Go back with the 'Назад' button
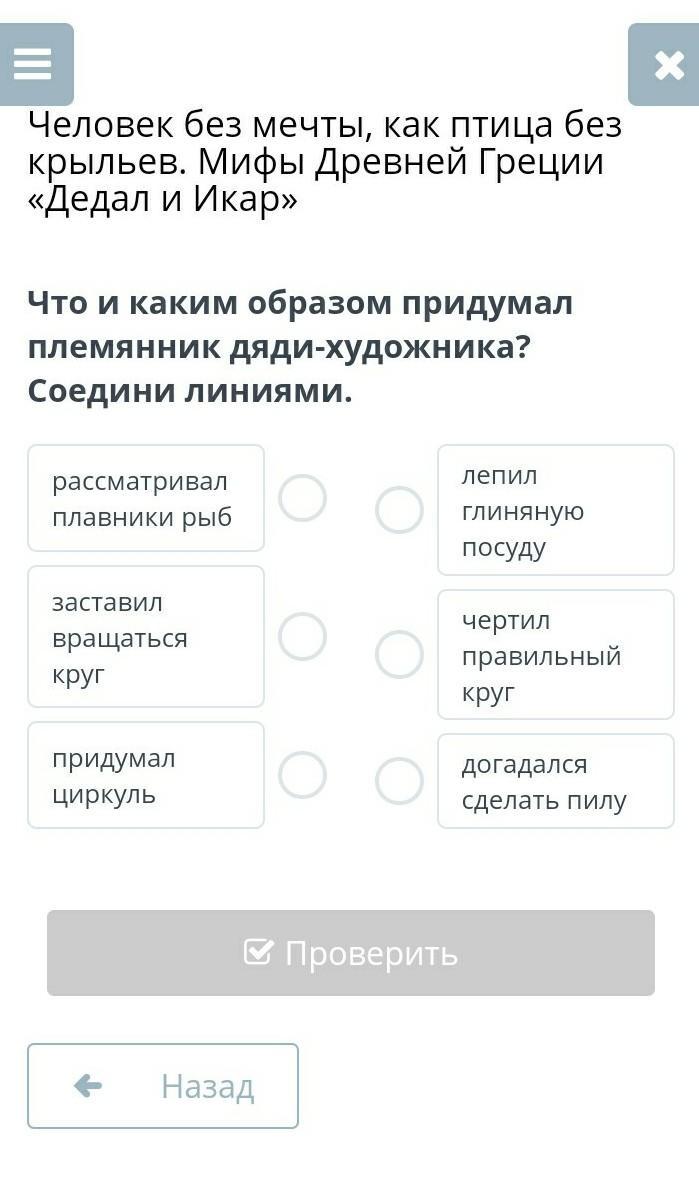Screen dimensions: 699x1191 [163, 1085]
